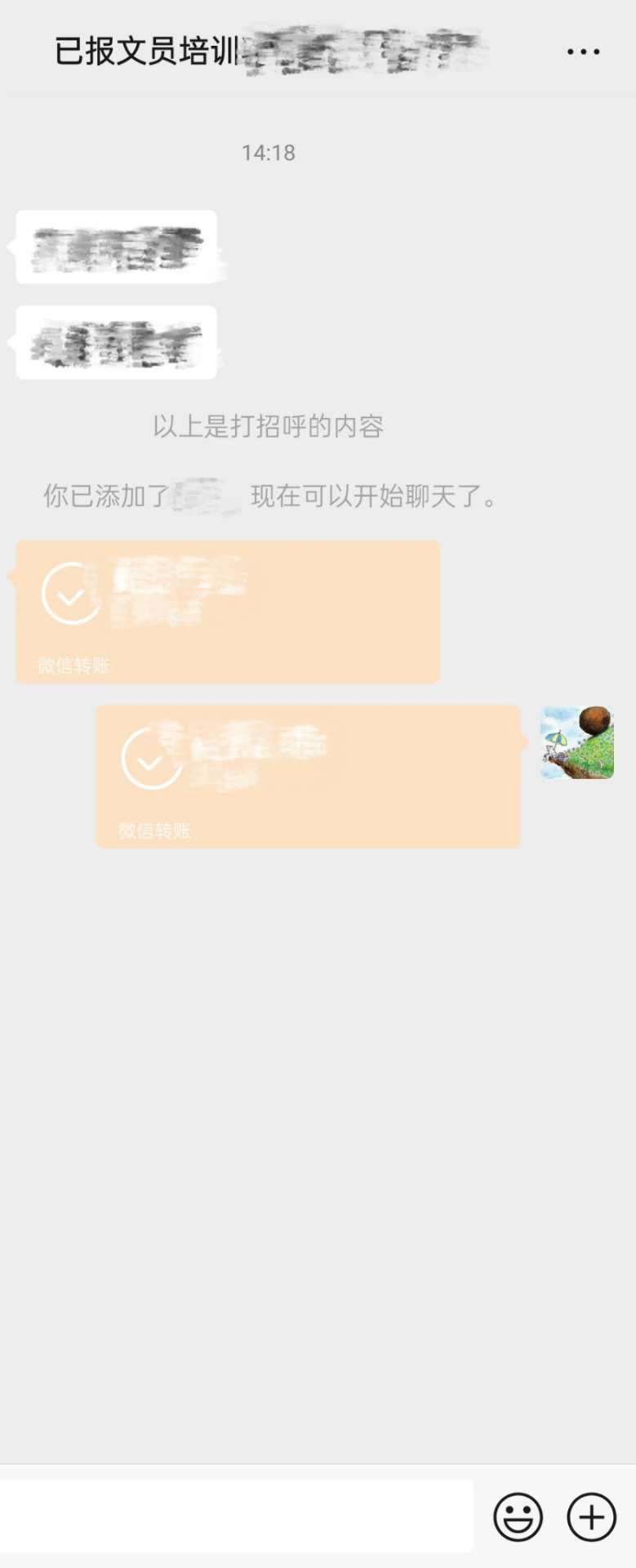This screenshot has width=636, height=1568.
Task: View your own profile avatar
Action: coord(577,742)
